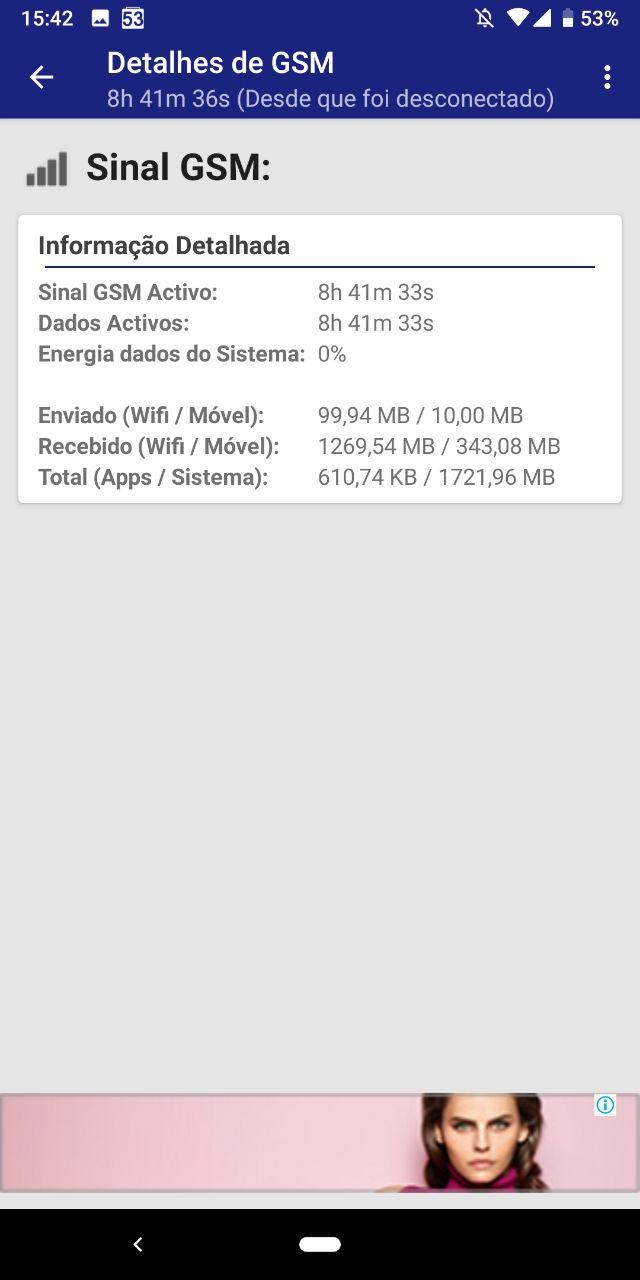The width and height of the screenshot is (640, 1280).
Task: Go to the home screen
Action: (320, 1244)
